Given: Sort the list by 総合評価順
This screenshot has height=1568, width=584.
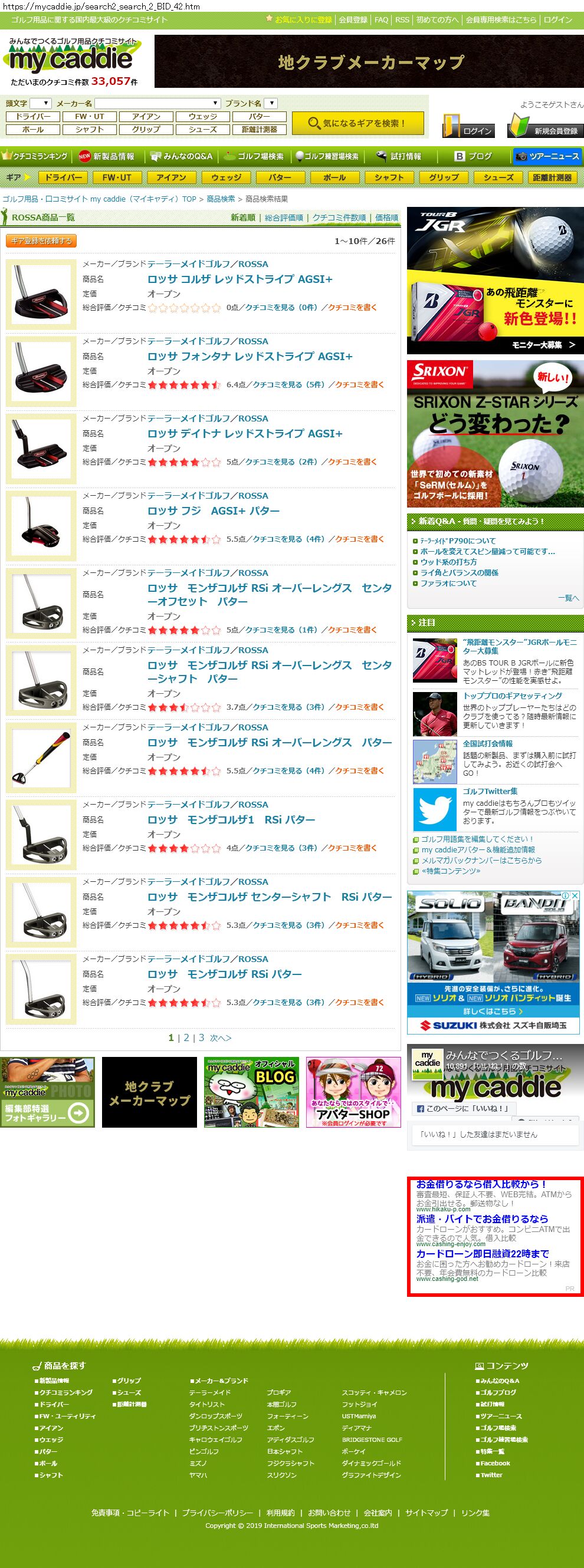Looking at the screenshot, I should point(283,218).
